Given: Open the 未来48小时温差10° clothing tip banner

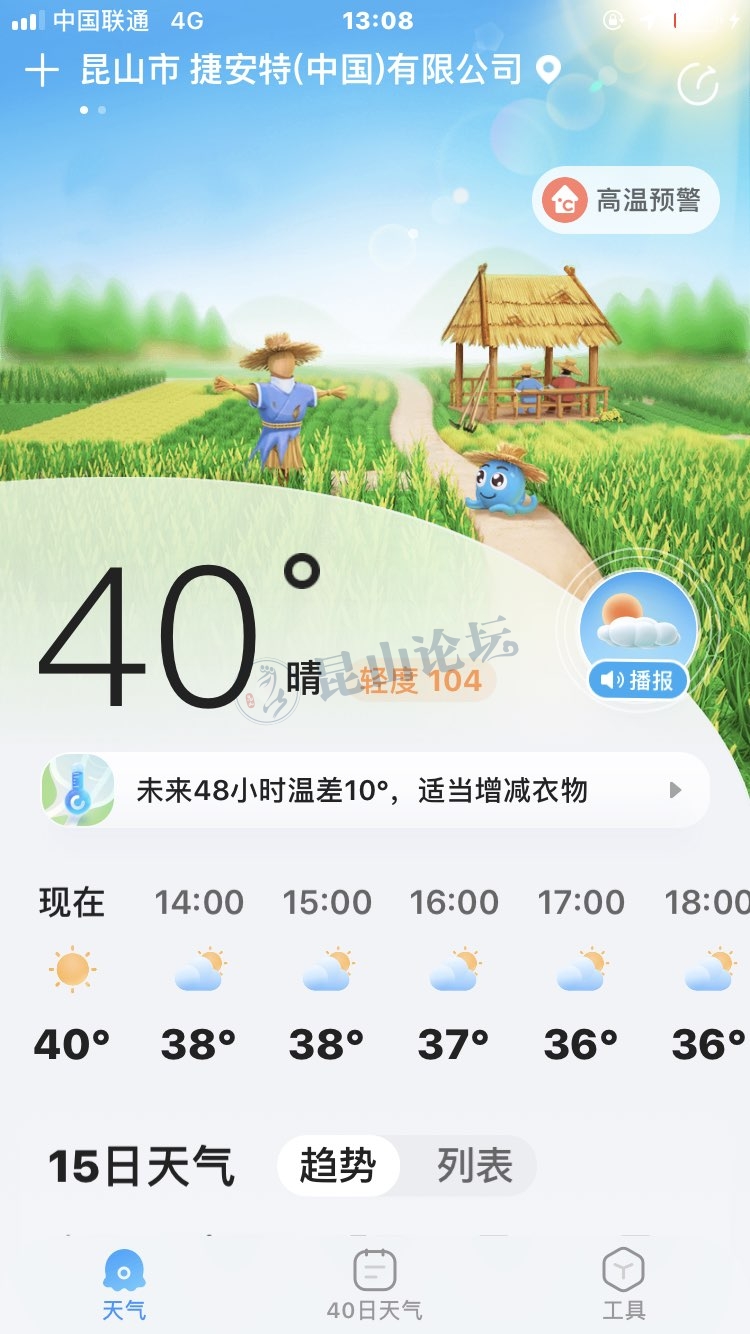Looking at the screenshot, I should (375, 790).
